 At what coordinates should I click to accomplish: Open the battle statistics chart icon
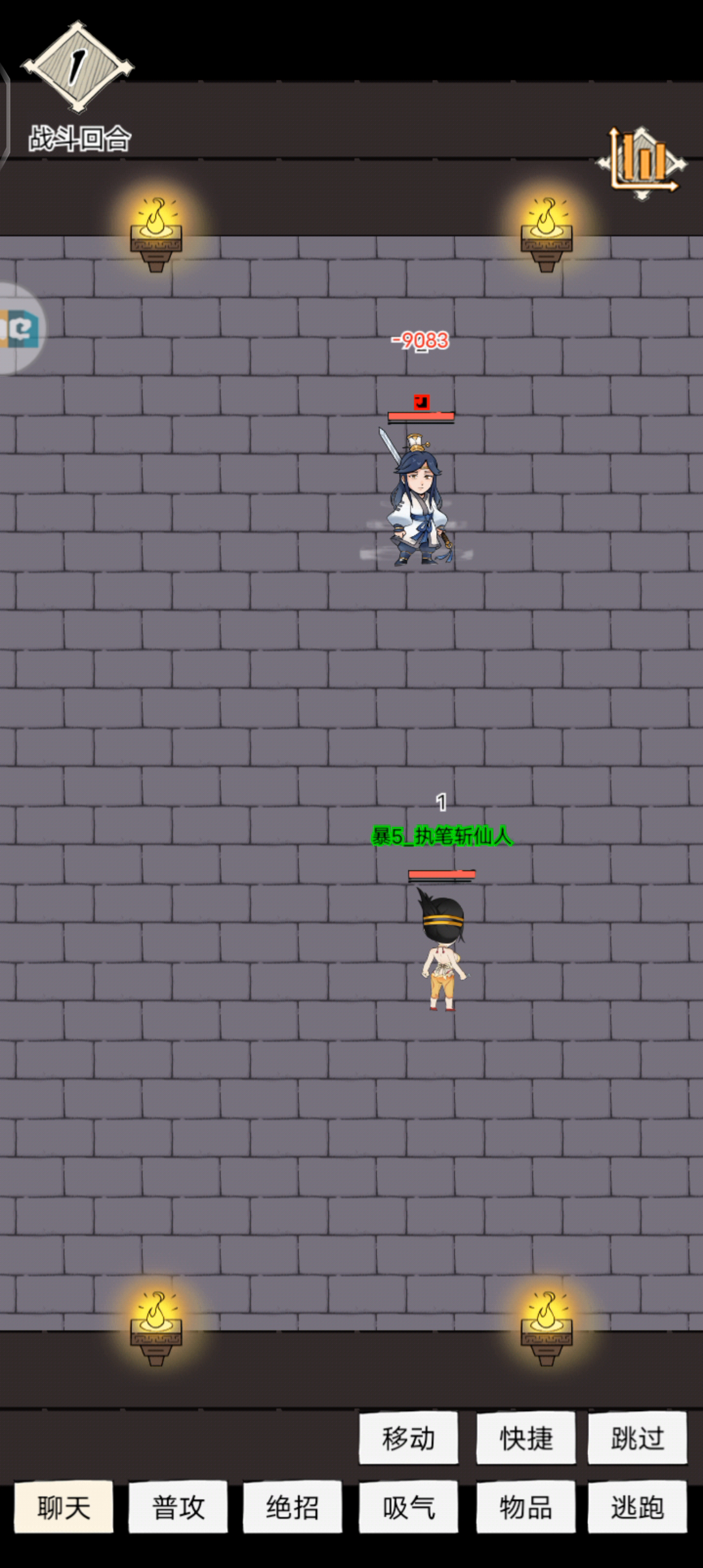[x=642, y=163]
